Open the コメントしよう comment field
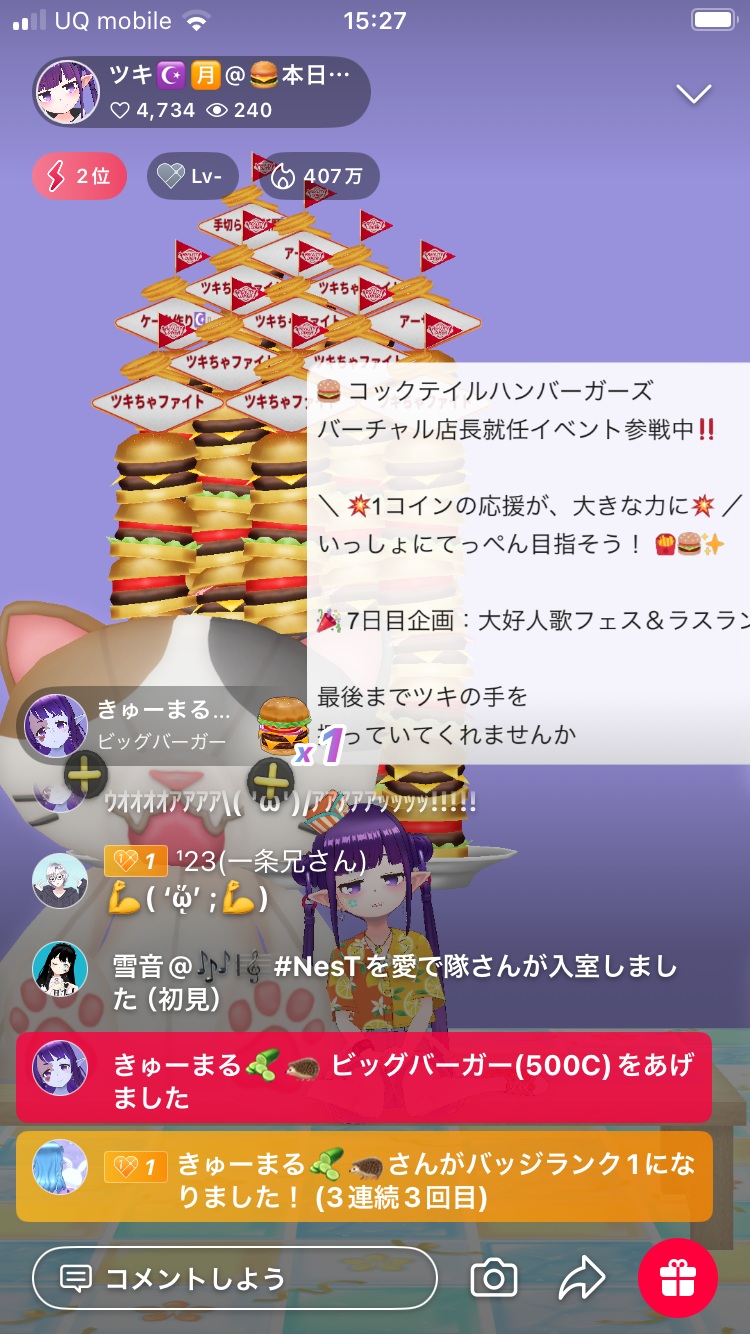The image size is (750, 1334). coord(235,1277)
